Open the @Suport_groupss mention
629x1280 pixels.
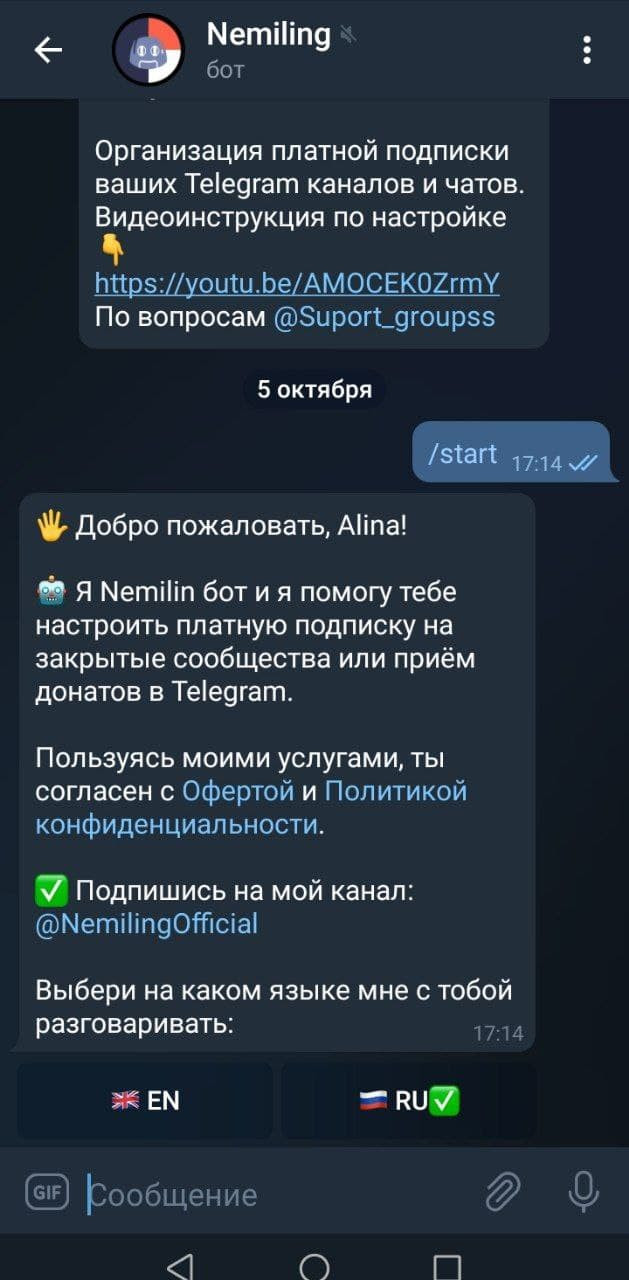tap(384, 318)
